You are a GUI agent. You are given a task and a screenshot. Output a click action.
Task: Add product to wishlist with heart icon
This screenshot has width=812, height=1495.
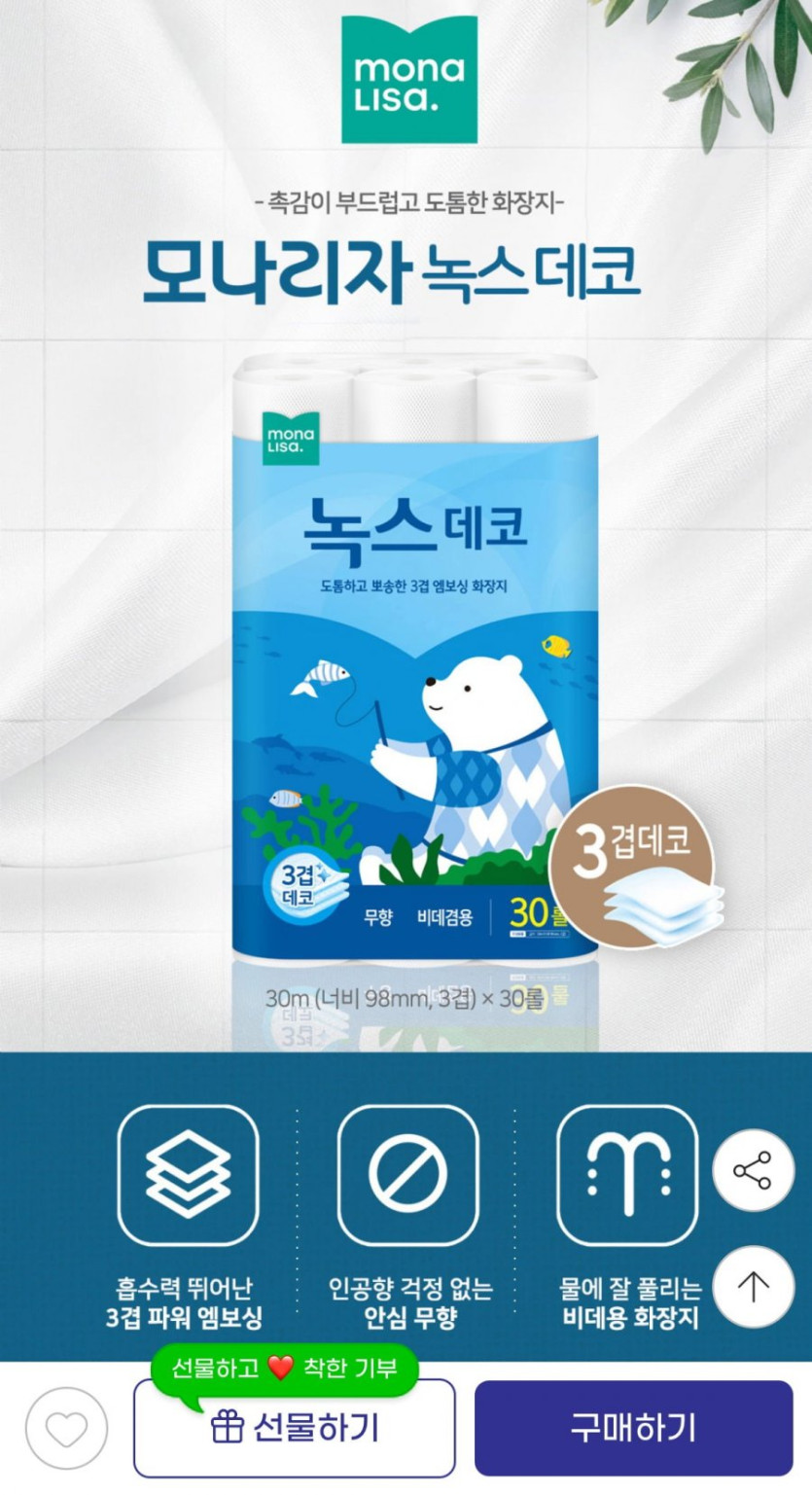click(x=66, y=1429)
